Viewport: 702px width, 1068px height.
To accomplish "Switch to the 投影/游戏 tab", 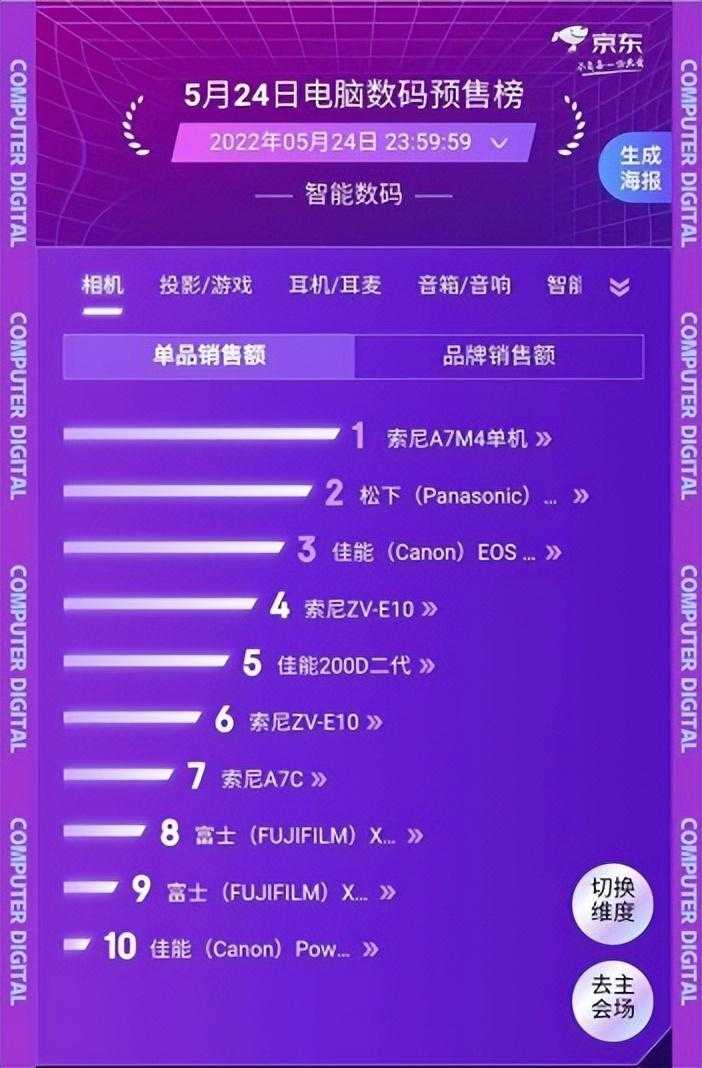I will [205, 285].
